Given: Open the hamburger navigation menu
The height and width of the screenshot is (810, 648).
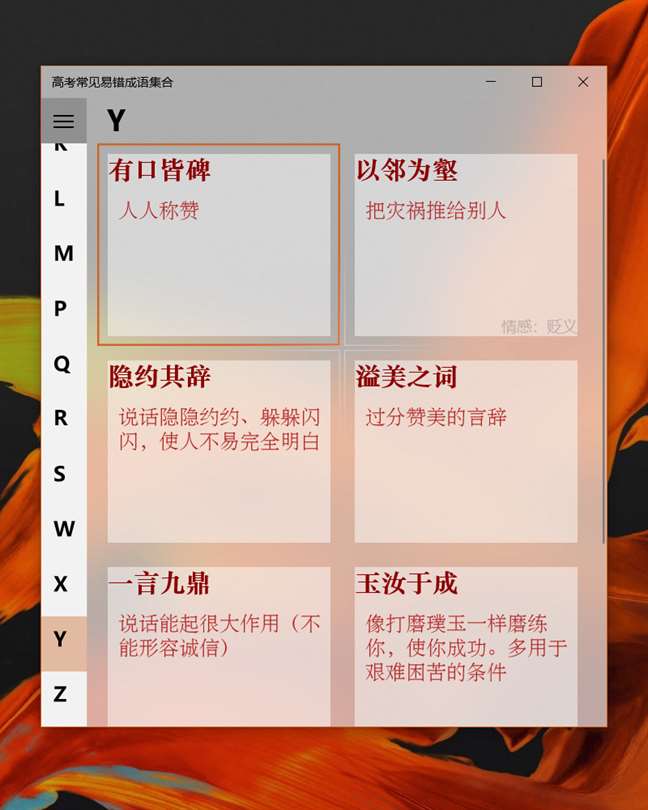Looking at the screenshot, I should tap(63, 121).
